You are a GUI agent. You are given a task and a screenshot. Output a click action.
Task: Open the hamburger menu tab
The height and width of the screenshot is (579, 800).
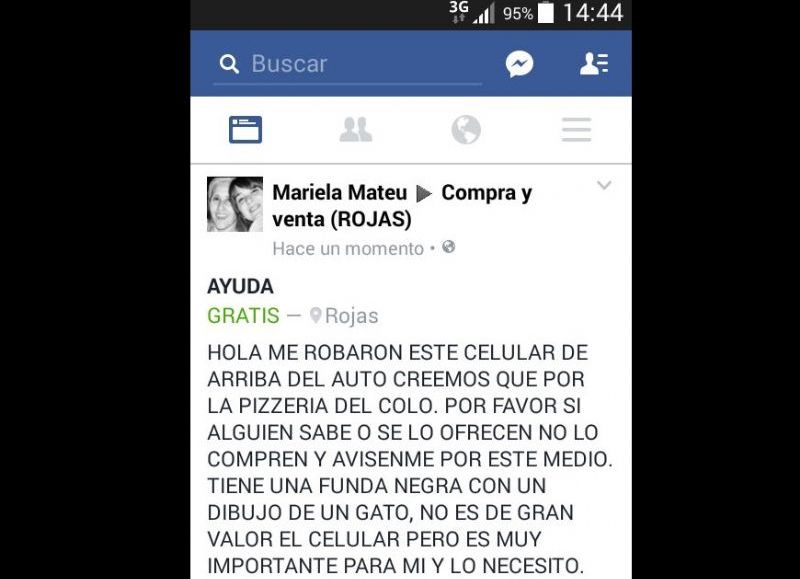576,130
